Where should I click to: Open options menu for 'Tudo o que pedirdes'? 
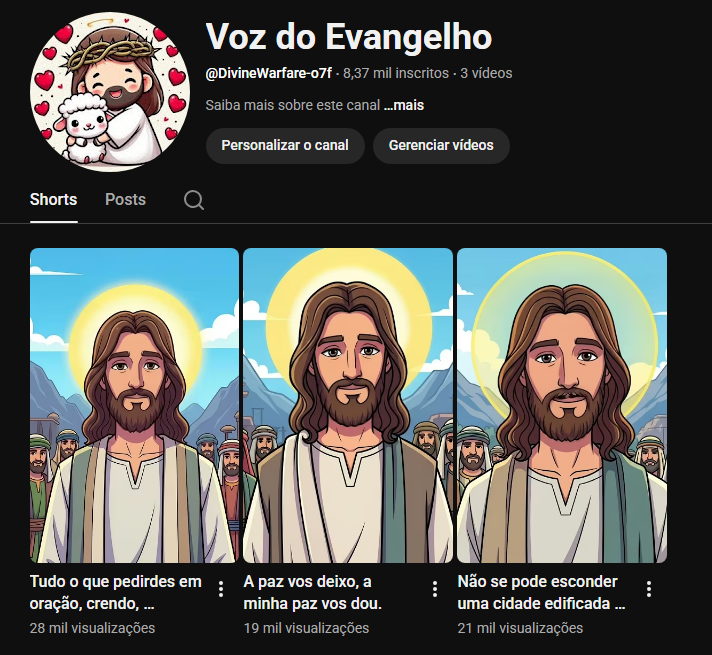coord(221,589)
